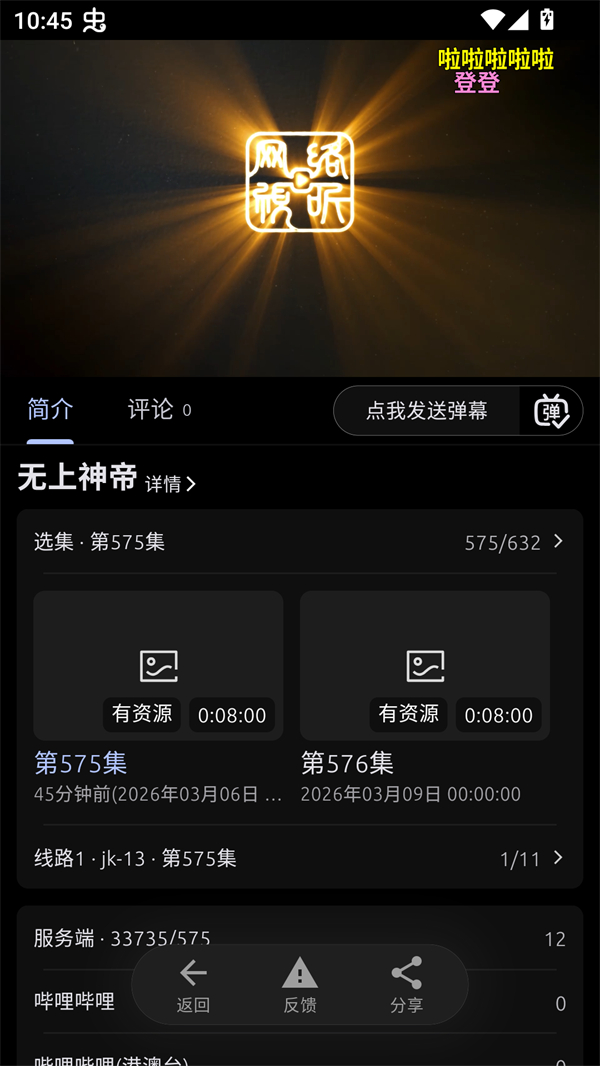Go back with 返回 button
The height and width of the screenshot is (1066, 600).
pos(193,985)
